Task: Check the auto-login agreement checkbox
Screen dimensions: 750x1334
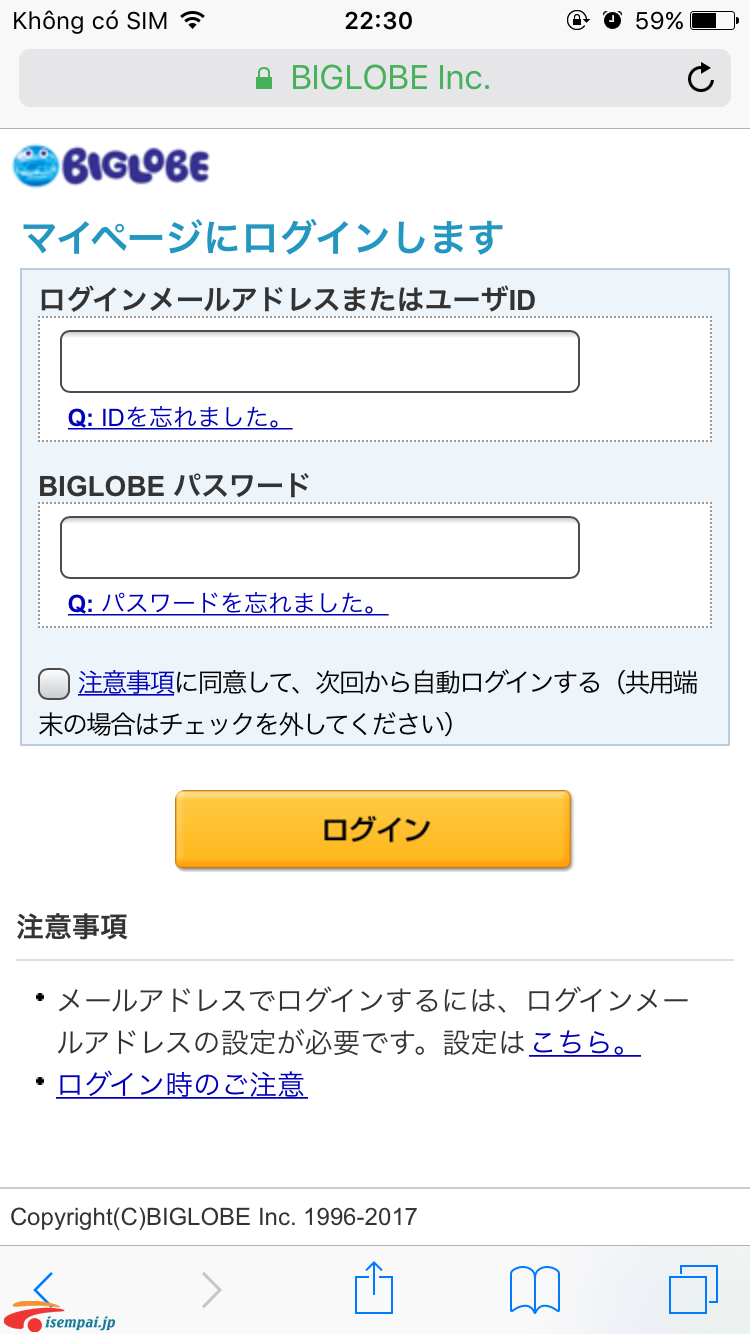Action: 54,685
